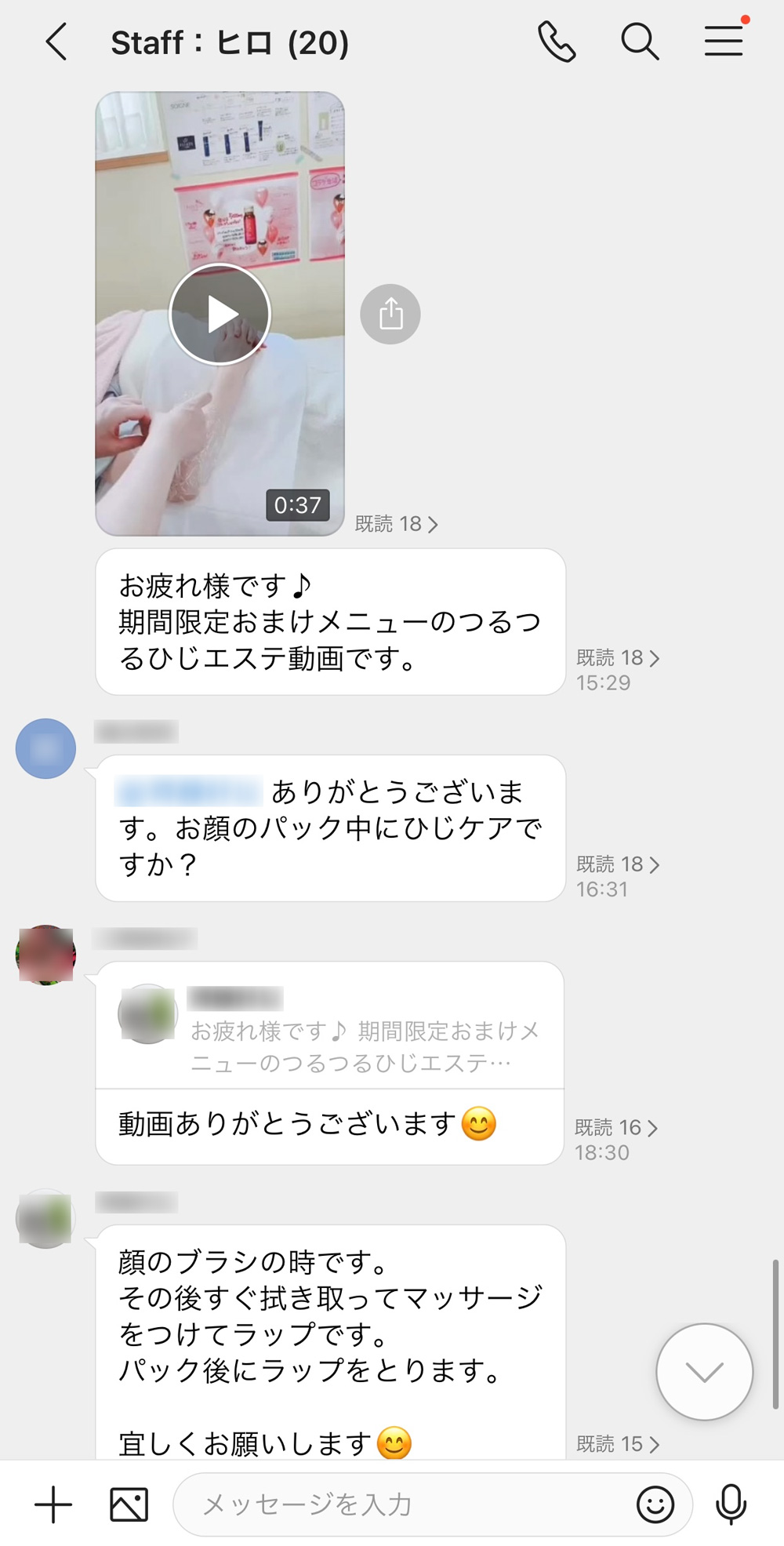This screenshot has width=784, height=1546.
Task: Share the video via the share icon
Action: 390,315
